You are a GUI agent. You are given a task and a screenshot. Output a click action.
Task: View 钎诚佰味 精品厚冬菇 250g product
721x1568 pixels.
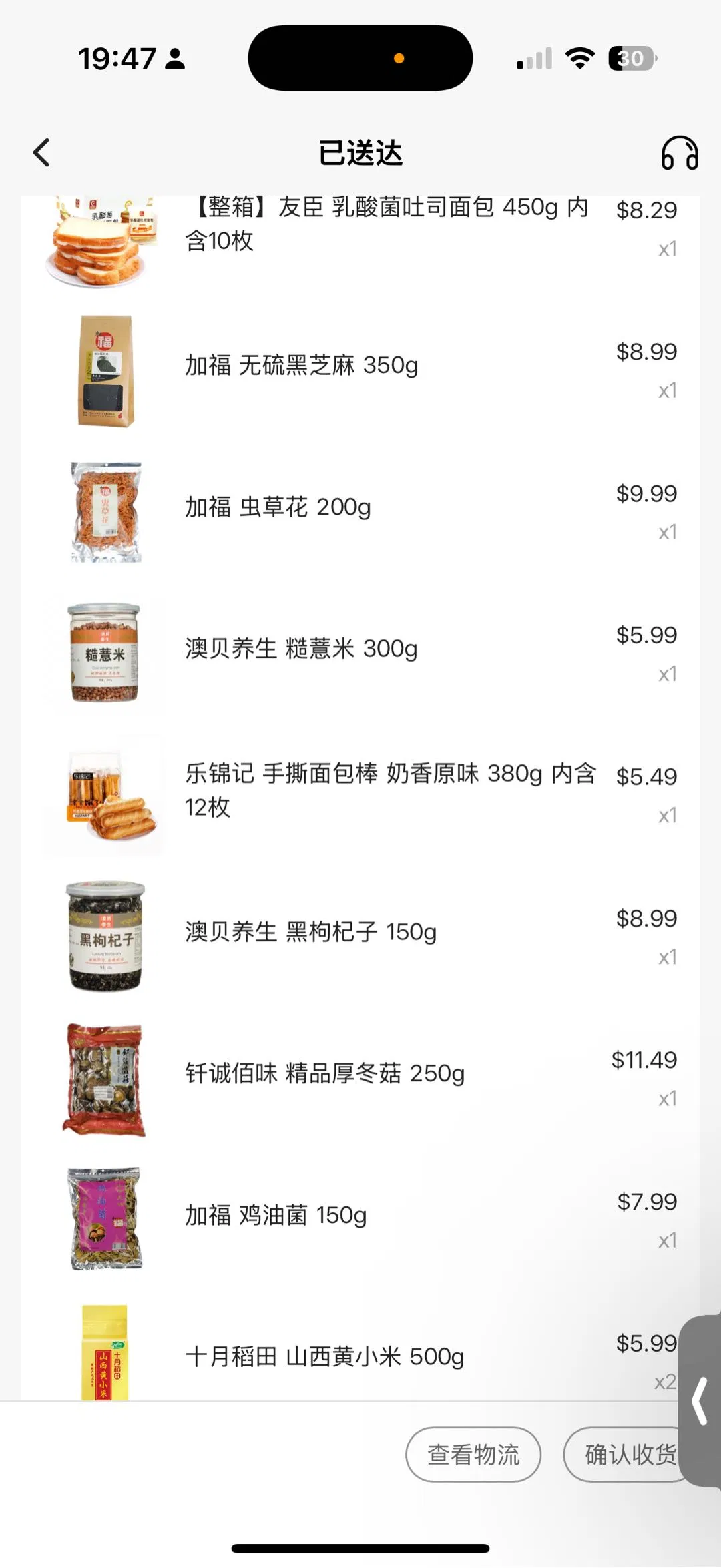coord(324,1073)
